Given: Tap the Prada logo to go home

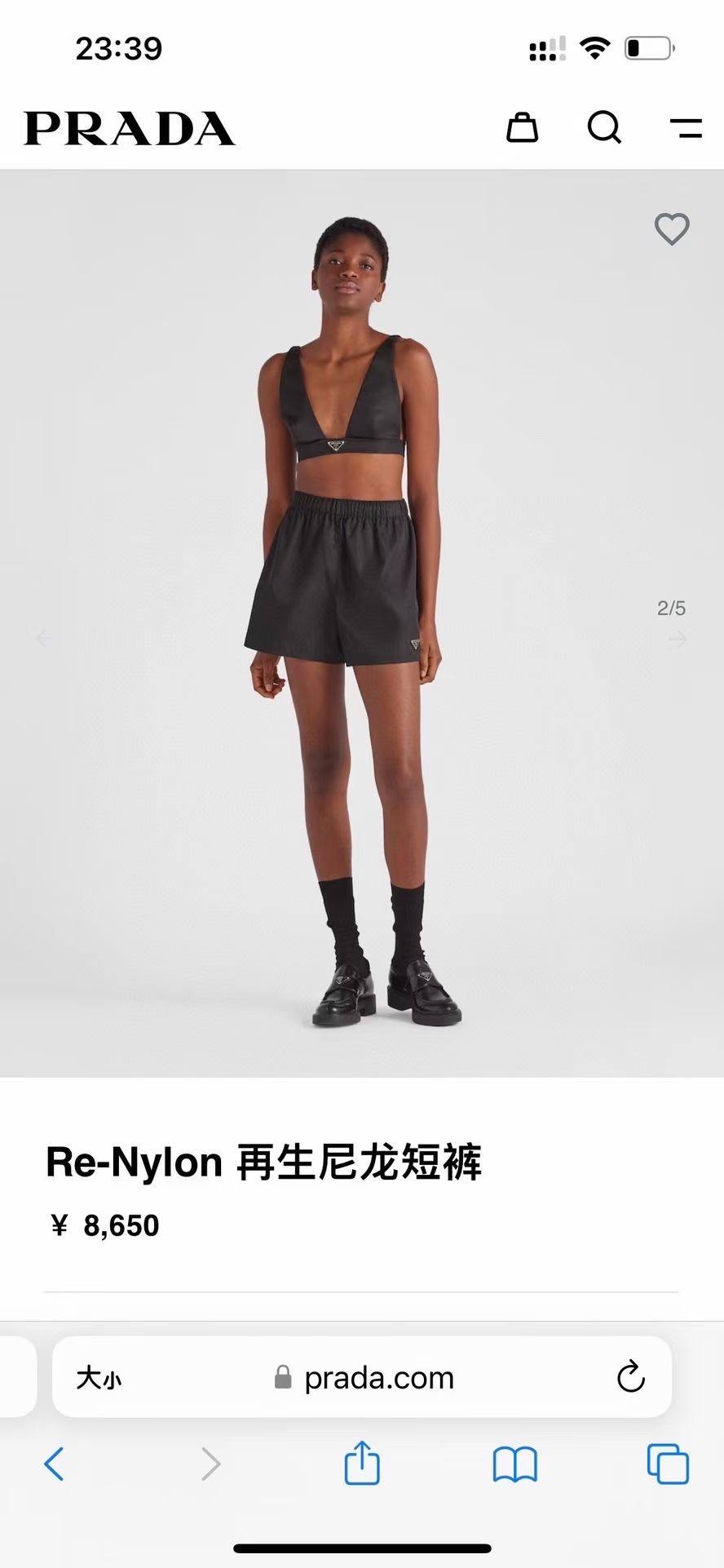Looking at the screenshot, I should coord(130,129).
